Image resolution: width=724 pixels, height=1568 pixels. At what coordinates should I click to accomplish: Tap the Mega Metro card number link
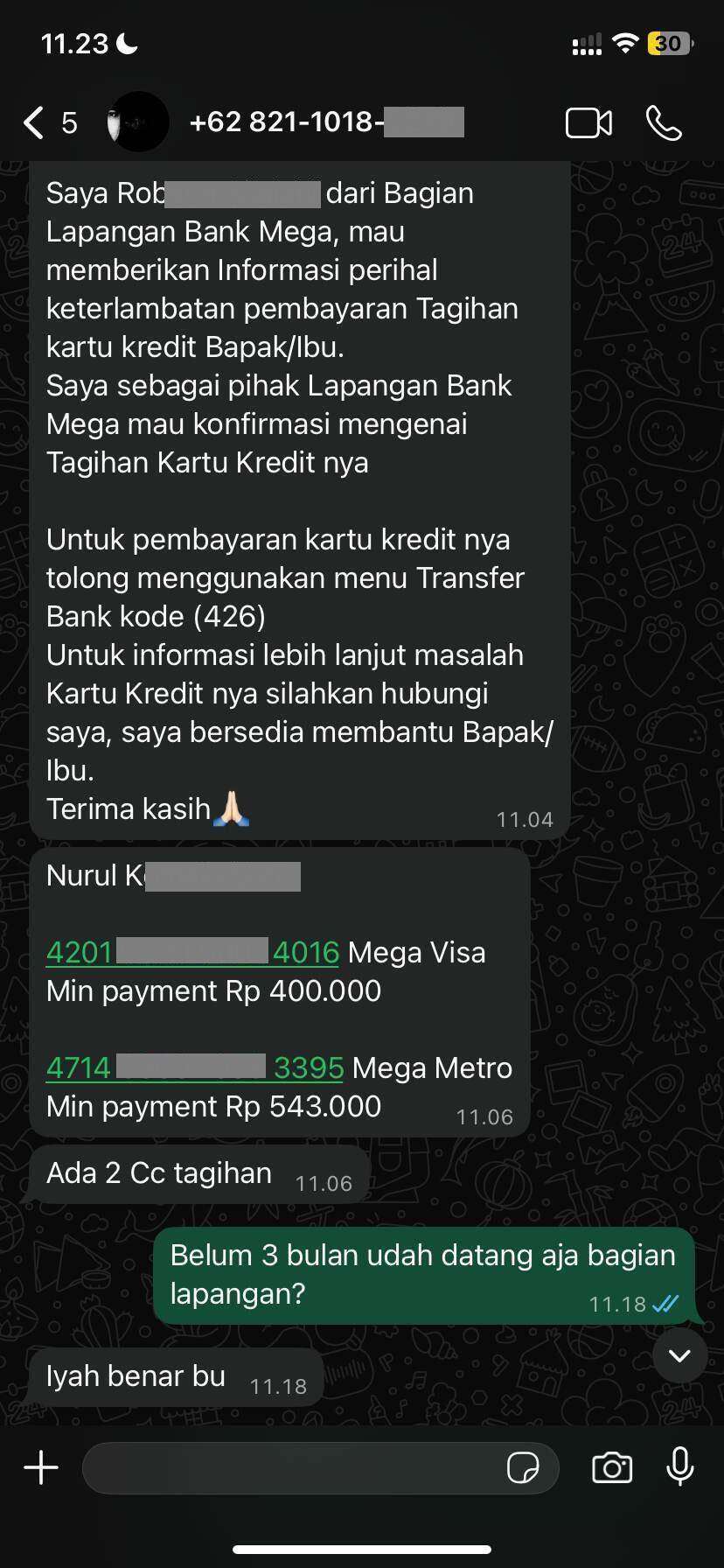coord(192,1067)
